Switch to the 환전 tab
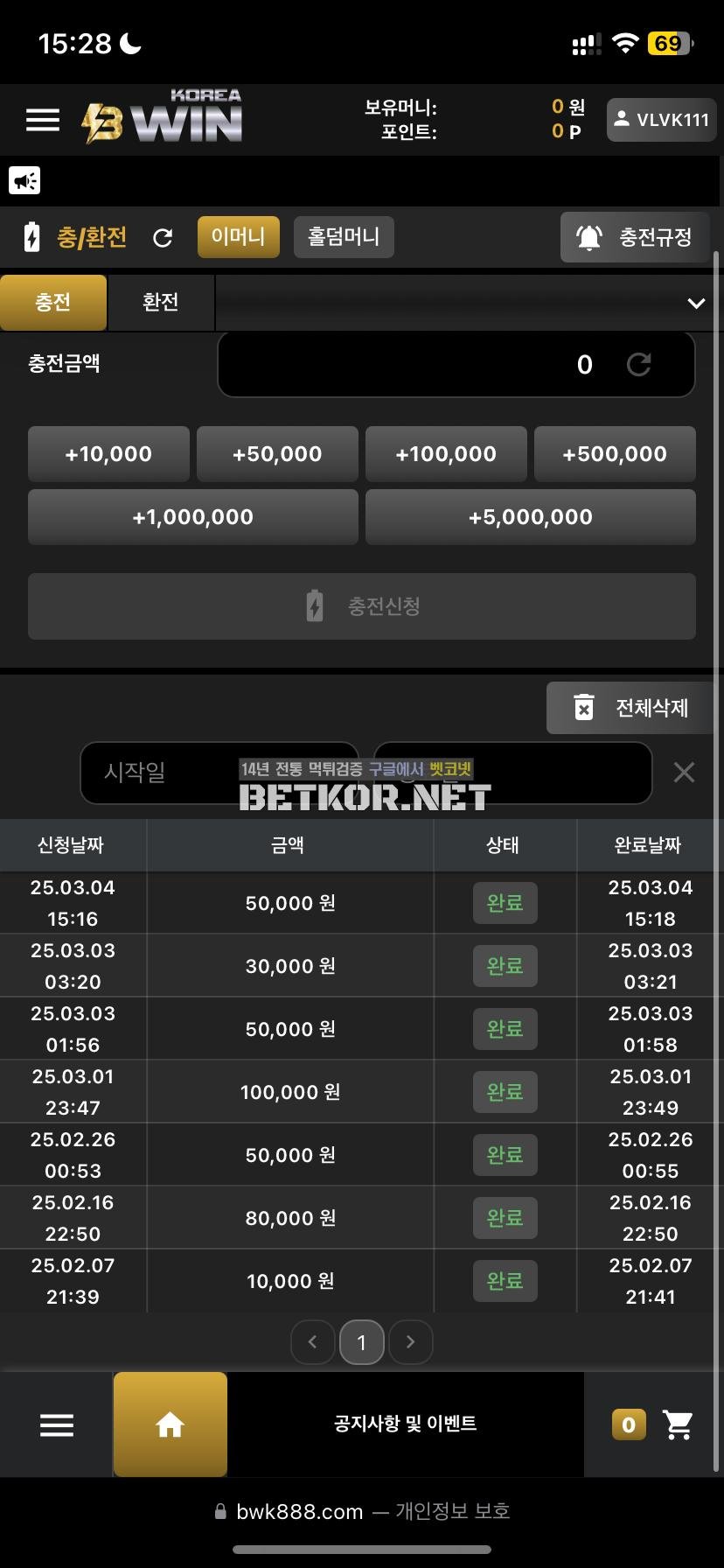The width and height of the screenshot is (724, 1568). (x=160, y=303)
